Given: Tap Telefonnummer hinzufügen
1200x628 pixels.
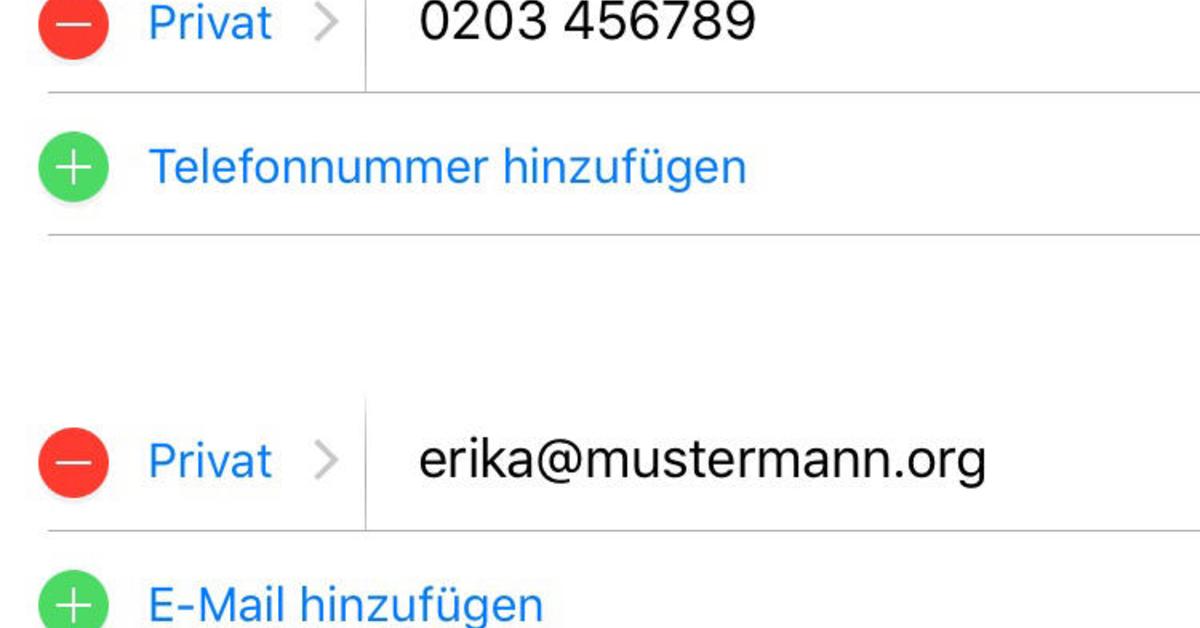Looking at the screenshot, I should [447, 167].
